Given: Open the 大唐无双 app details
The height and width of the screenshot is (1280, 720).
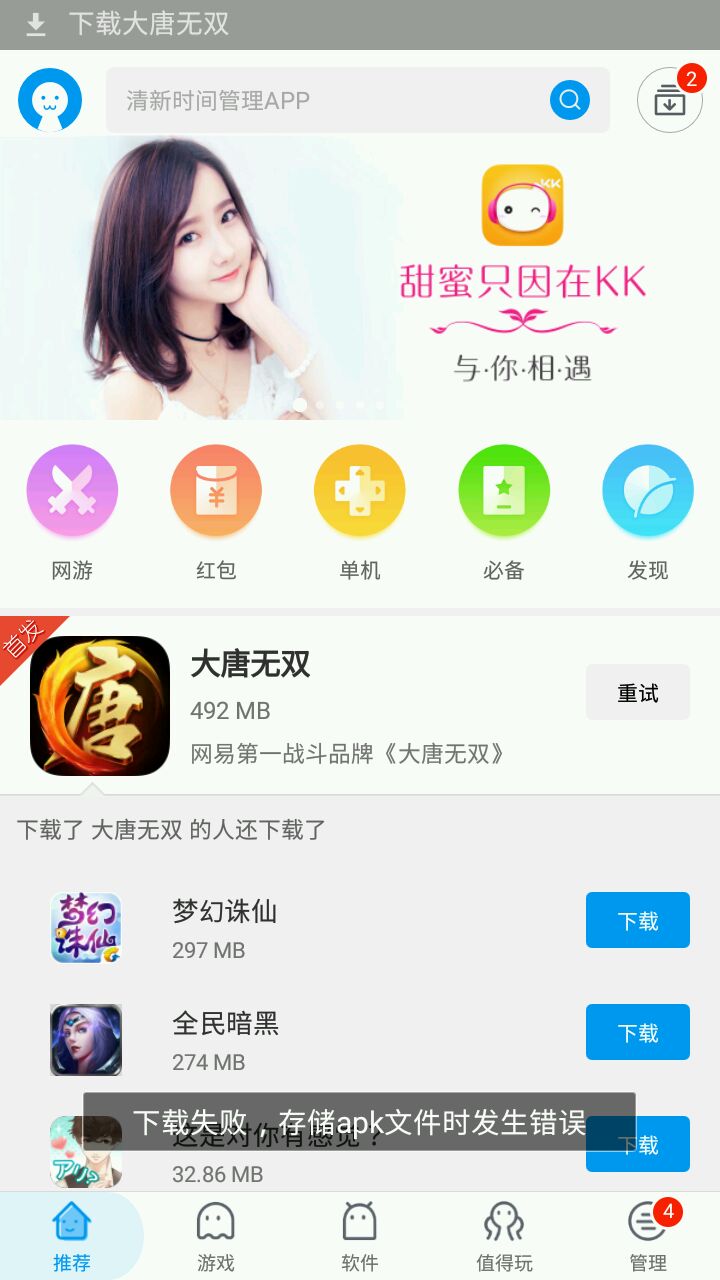Looking at the screenshot, I should tap(300, 706).
